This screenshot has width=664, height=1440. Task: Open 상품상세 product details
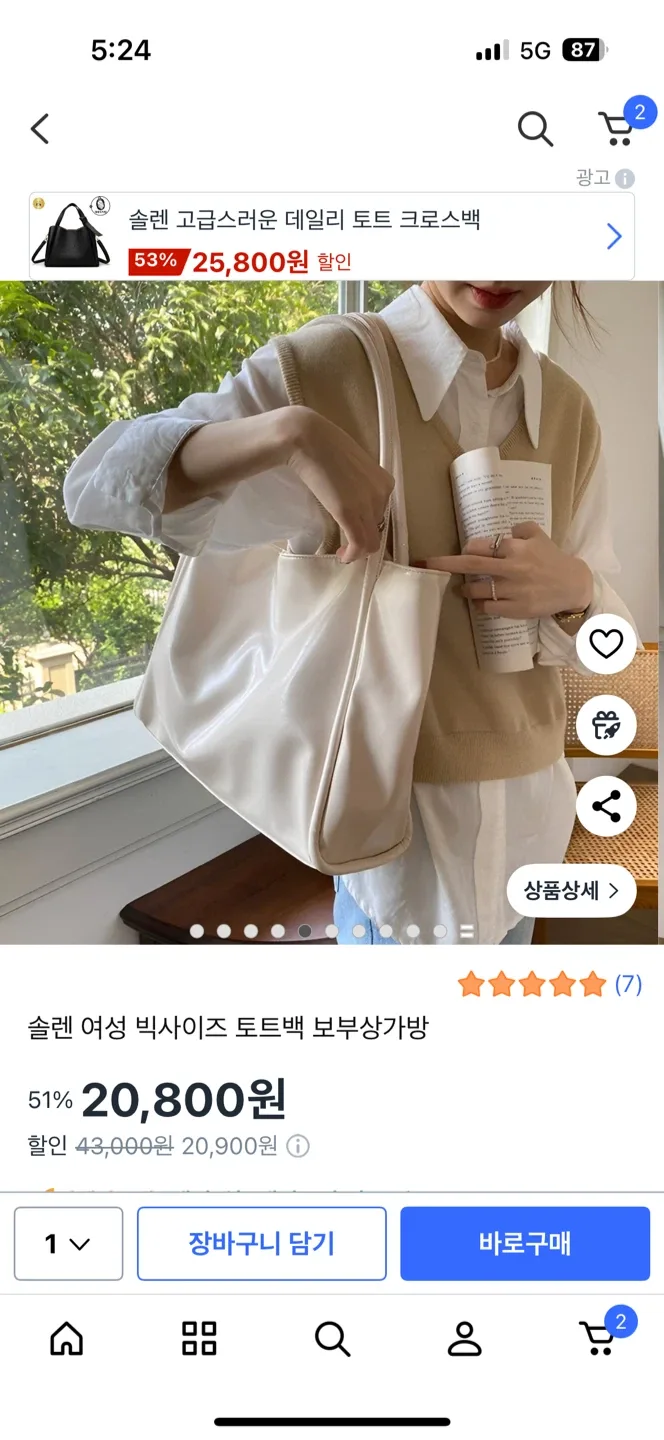point(571,890)
